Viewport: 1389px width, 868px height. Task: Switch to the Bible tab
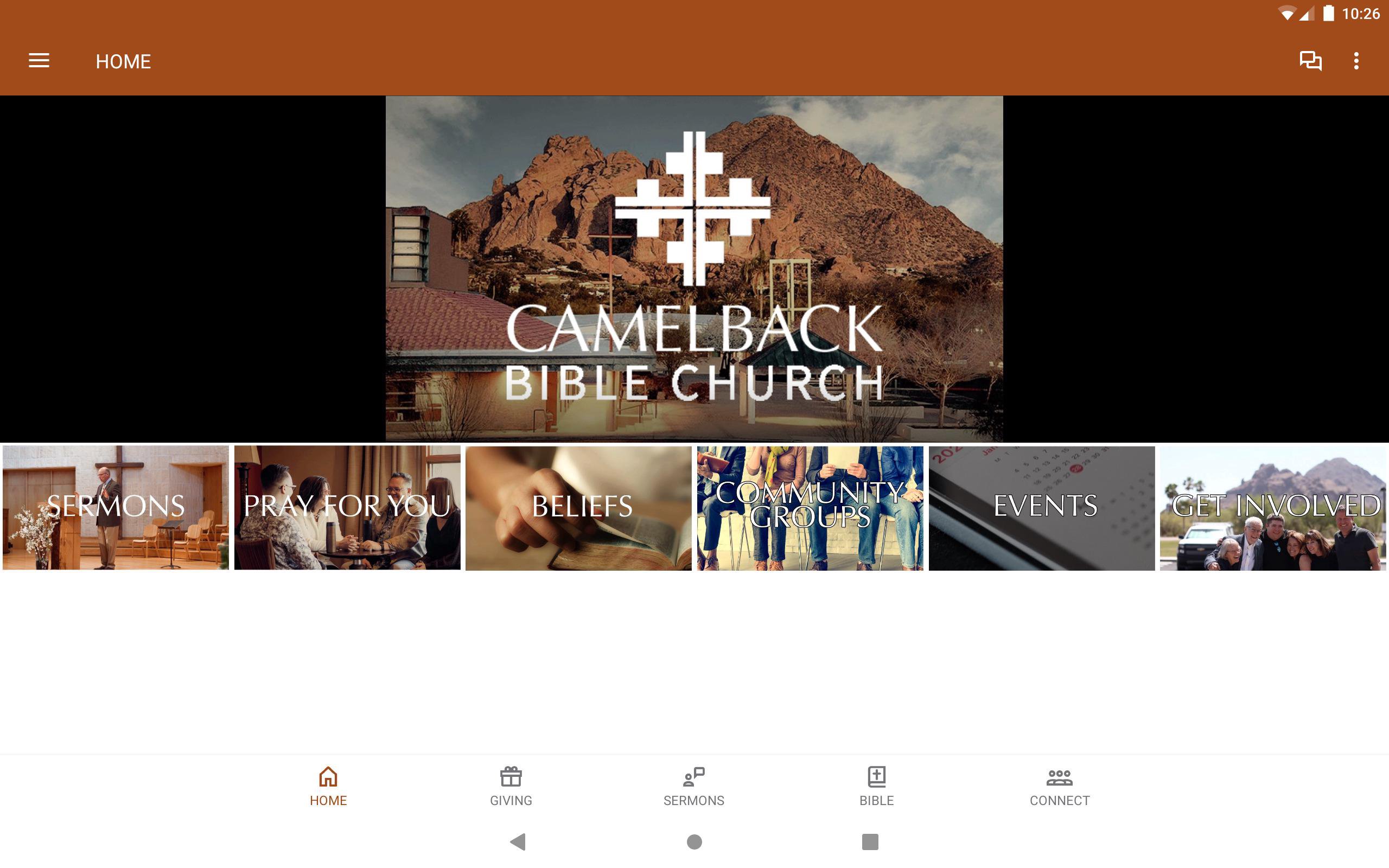tap(876, 786)
